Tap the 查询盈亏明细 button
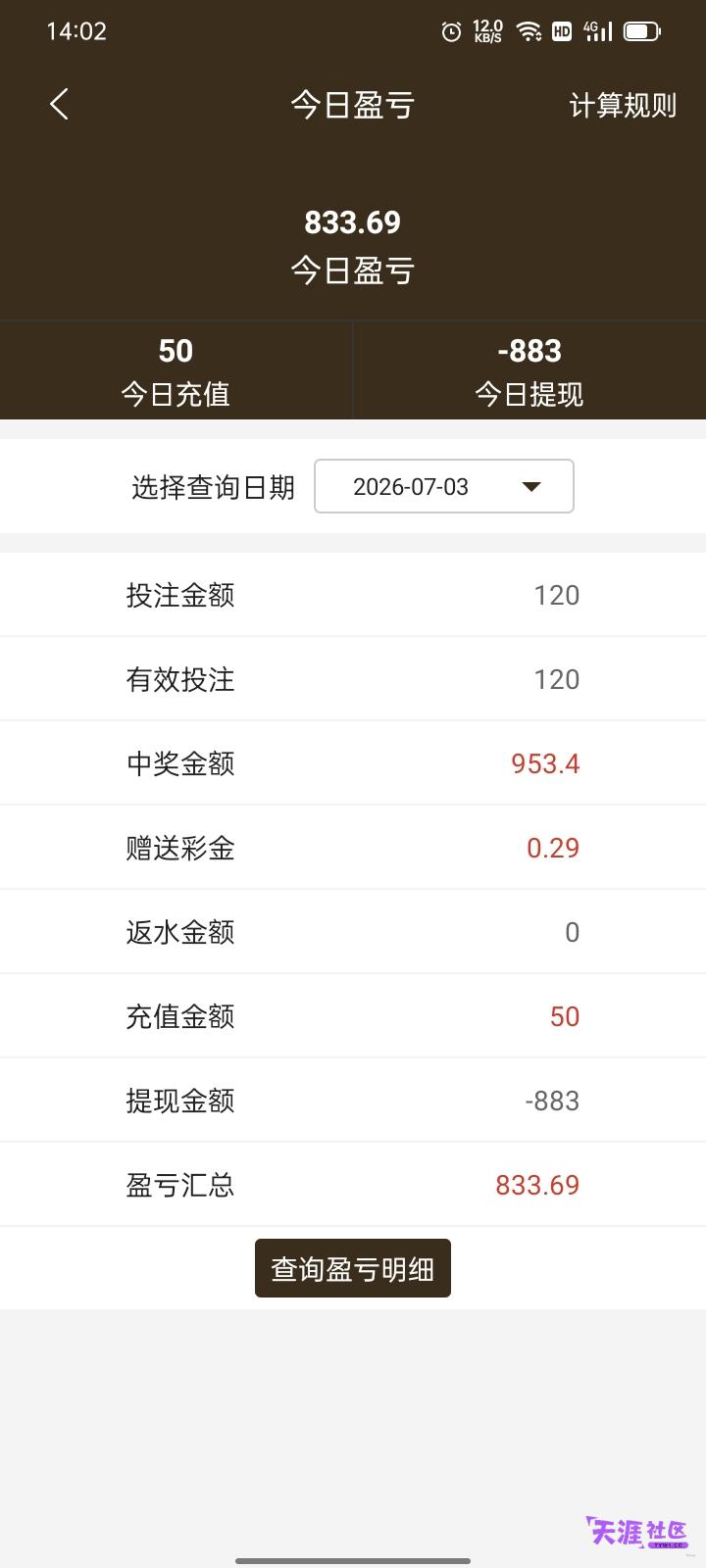This screenshot has width=706, height=1568. click(x=353, y=1268)
